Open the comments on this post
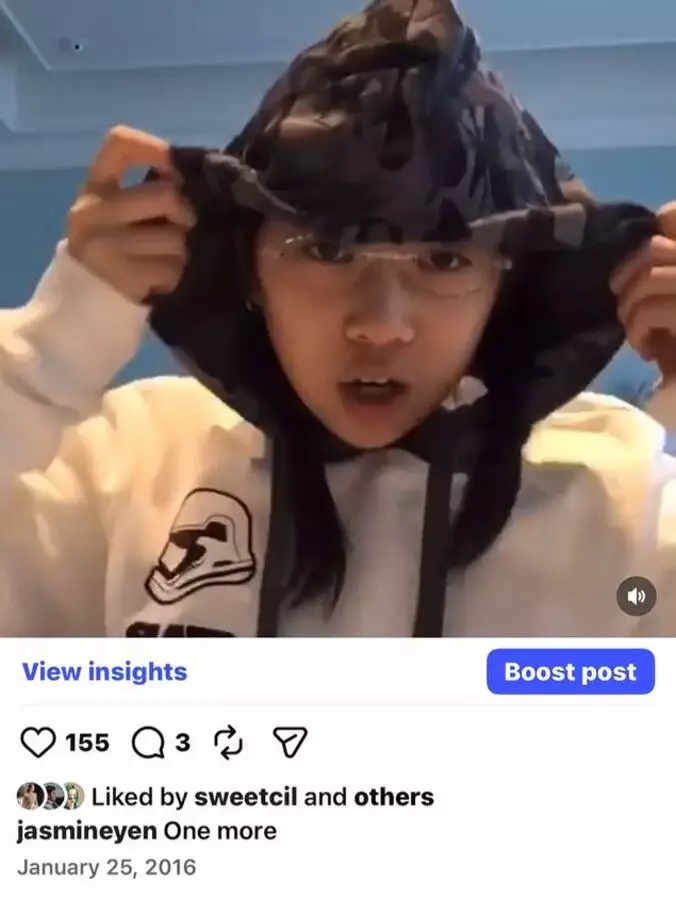Viewport: 676px width, 900px height. [x=147, y=743]
